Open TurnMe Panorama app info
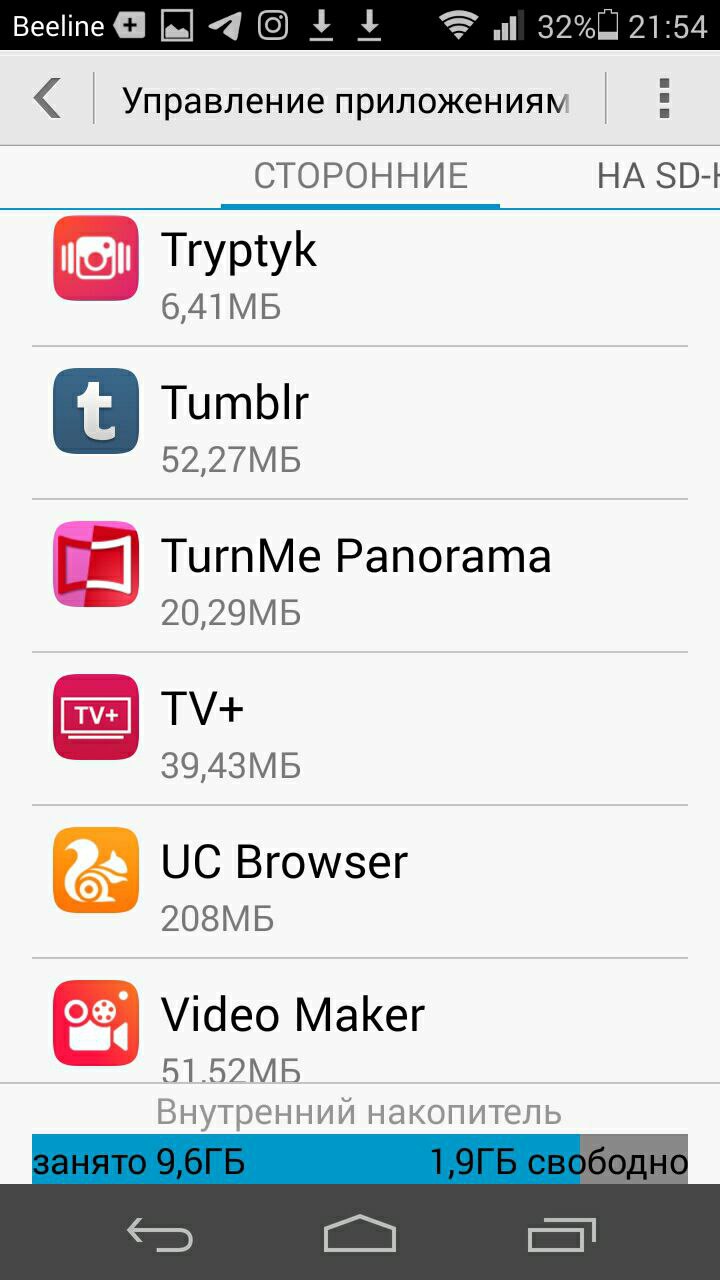The width and height of the screenshot is (720, 1280). coord(360,576)
